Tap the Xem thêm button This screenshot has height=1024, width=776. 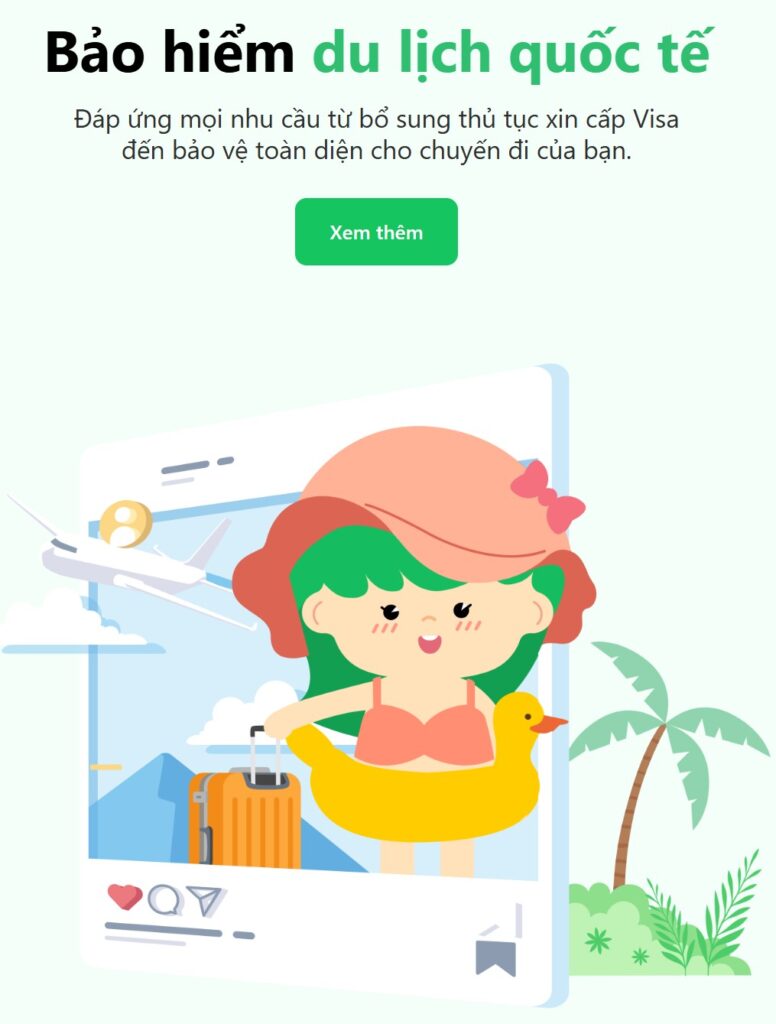coord(376,232)
